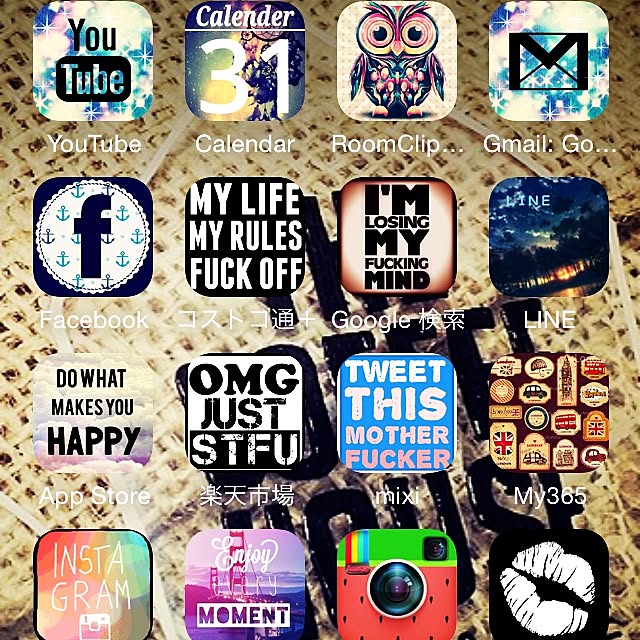Open the Gmail app
640x640 pixels.
coord(549,62)
